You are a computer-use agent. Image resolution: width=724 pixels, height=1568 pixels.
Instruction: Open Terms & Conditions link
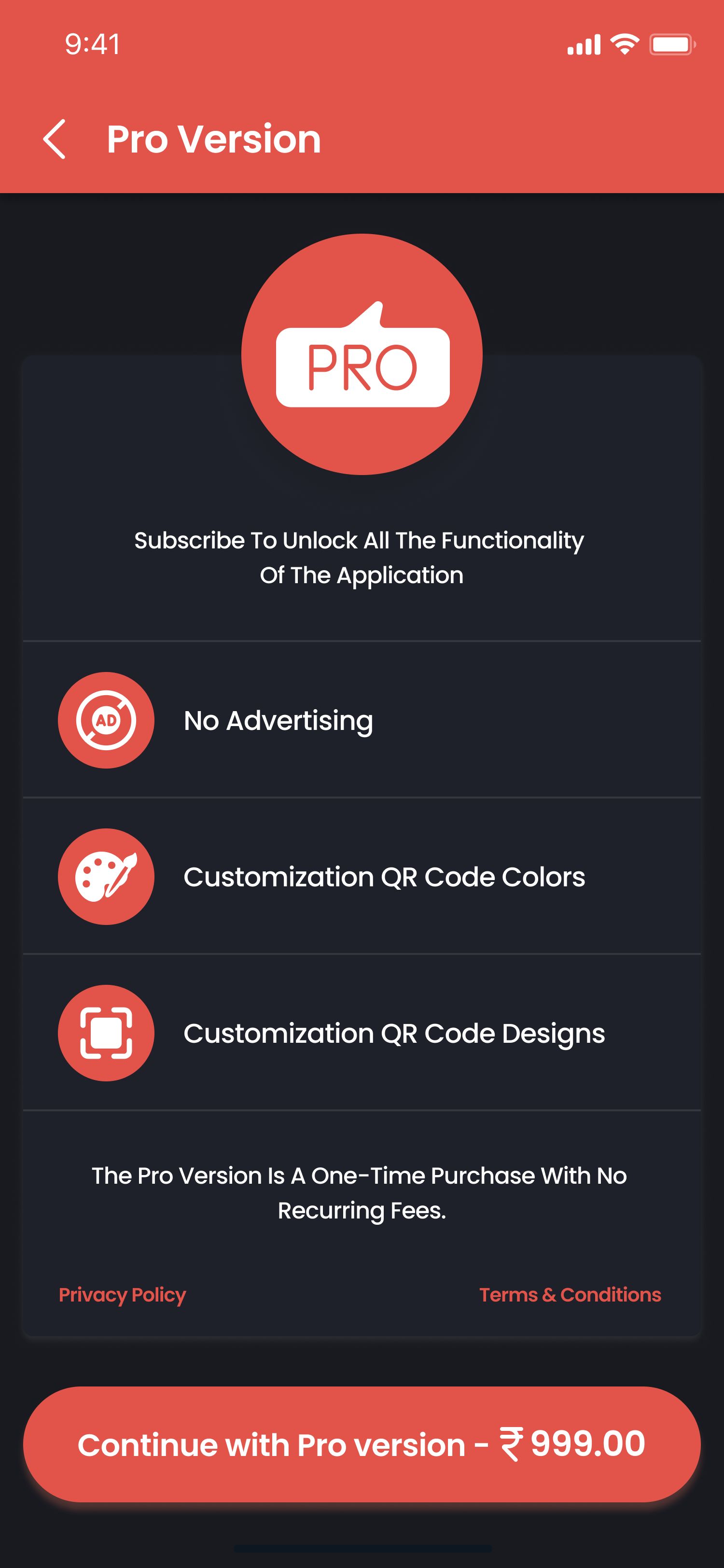pos(570,1294)
